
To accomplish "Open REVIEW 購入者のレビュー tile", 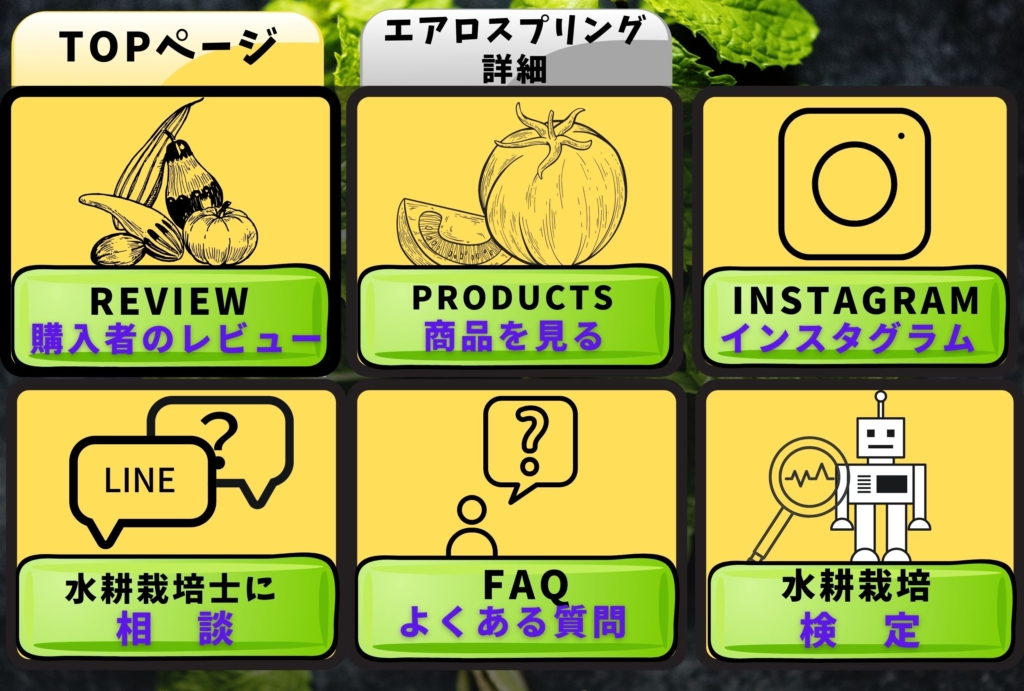I will 170,232.
